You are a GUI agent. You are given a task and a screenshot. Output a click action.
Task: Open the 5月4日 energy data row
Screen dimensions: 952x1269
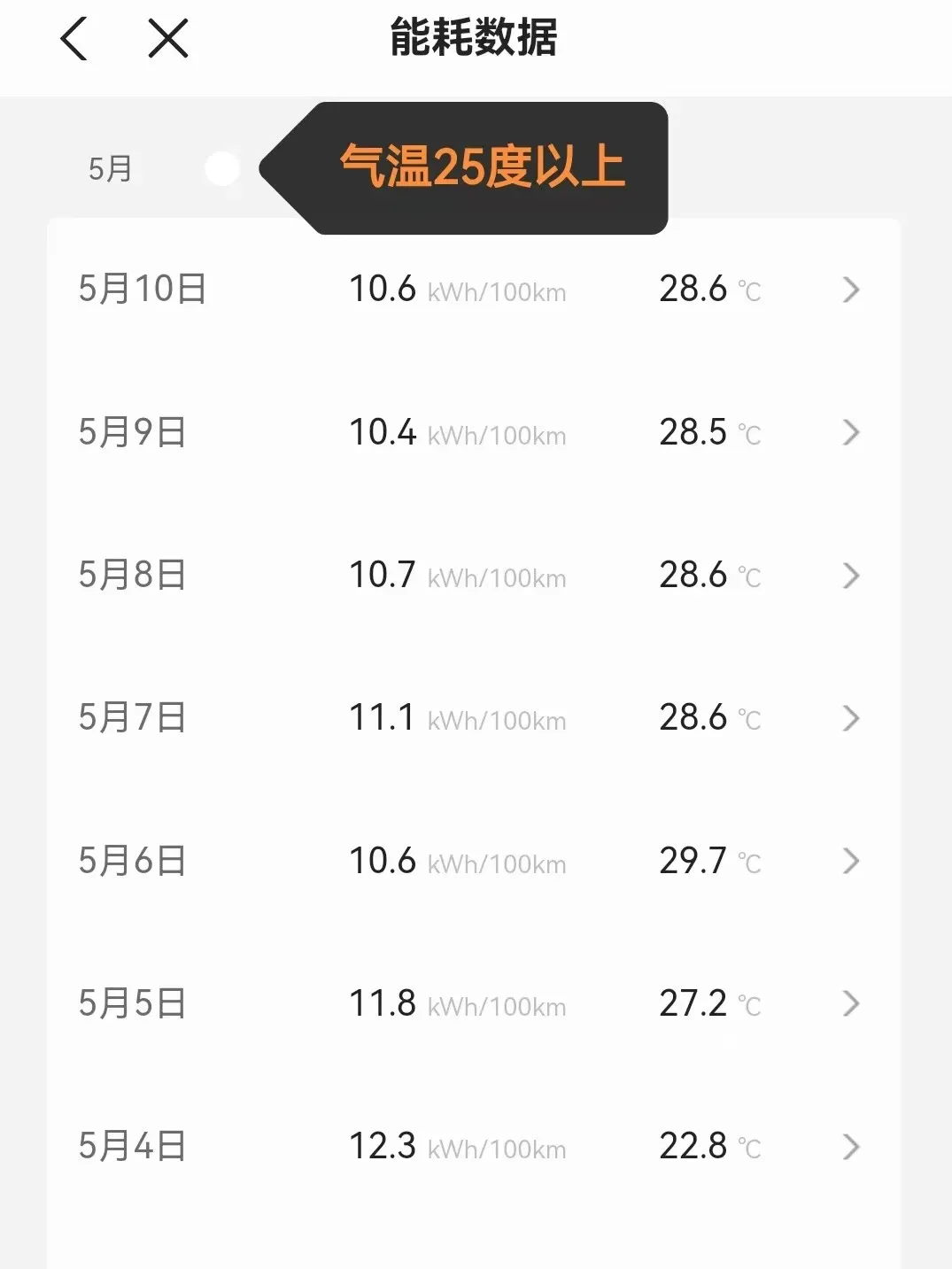click(x=473, y=1146)
